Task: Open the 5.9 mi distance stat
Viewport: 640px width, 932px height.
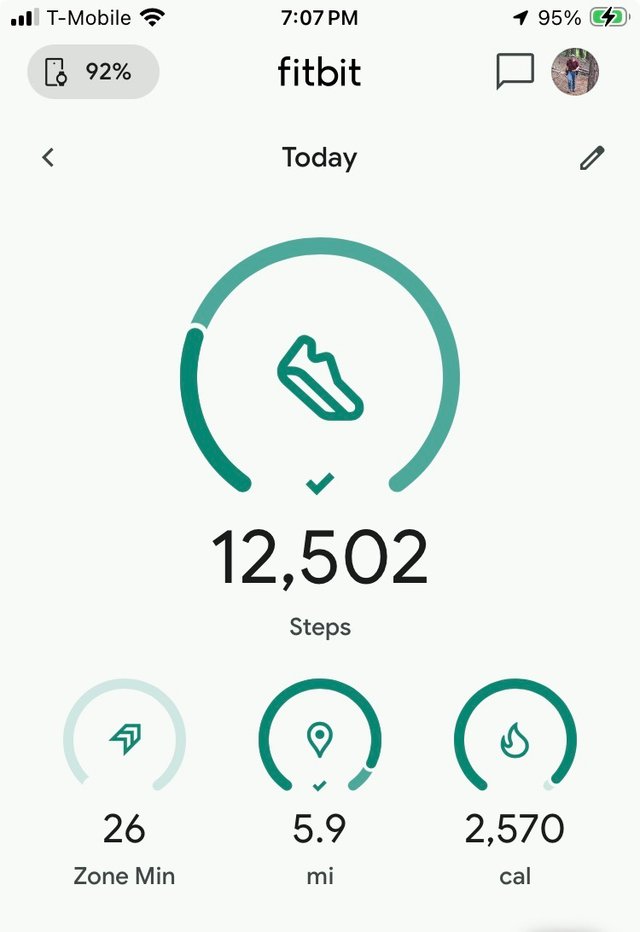Action: tap(320, 780)
